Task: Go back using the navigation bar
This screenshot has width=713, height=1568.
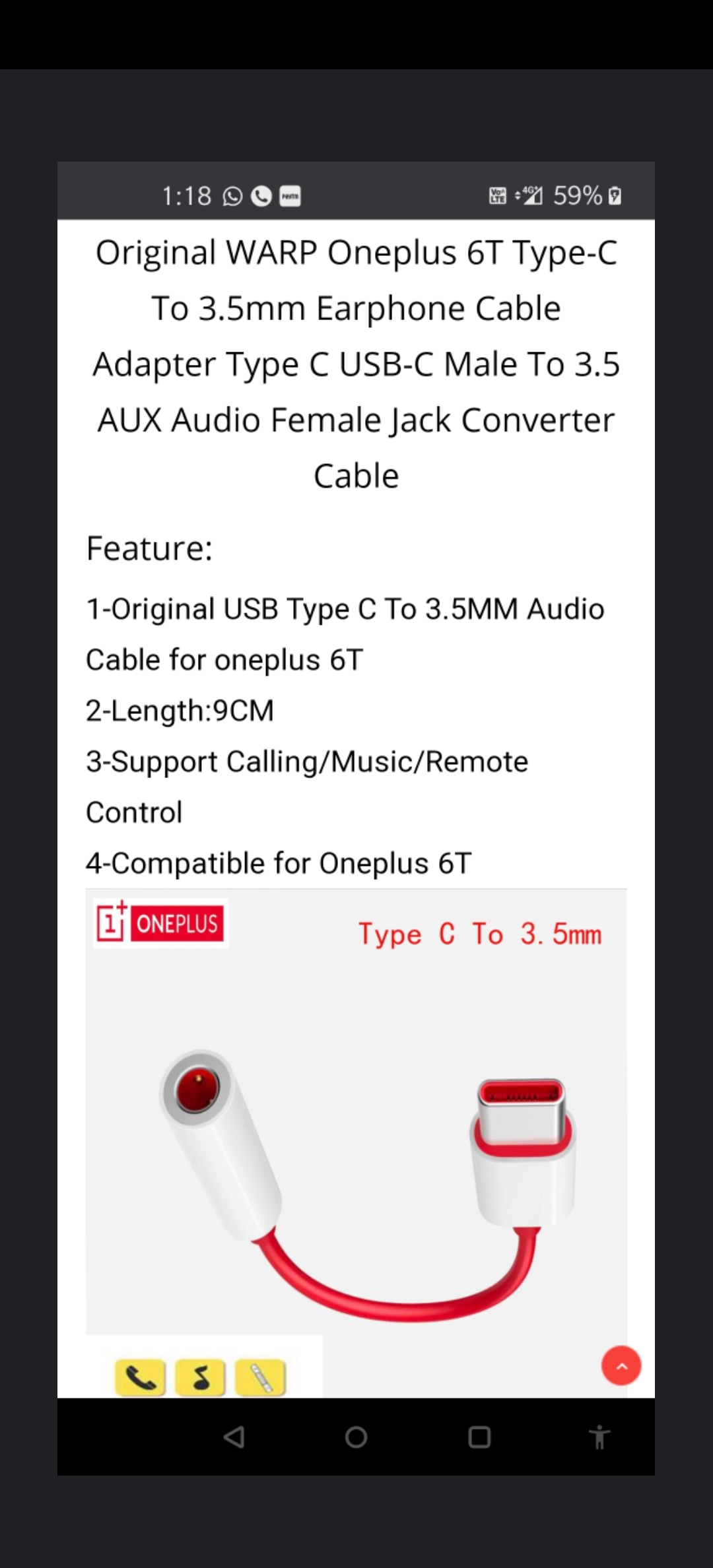Action: tap(234, 1437)
